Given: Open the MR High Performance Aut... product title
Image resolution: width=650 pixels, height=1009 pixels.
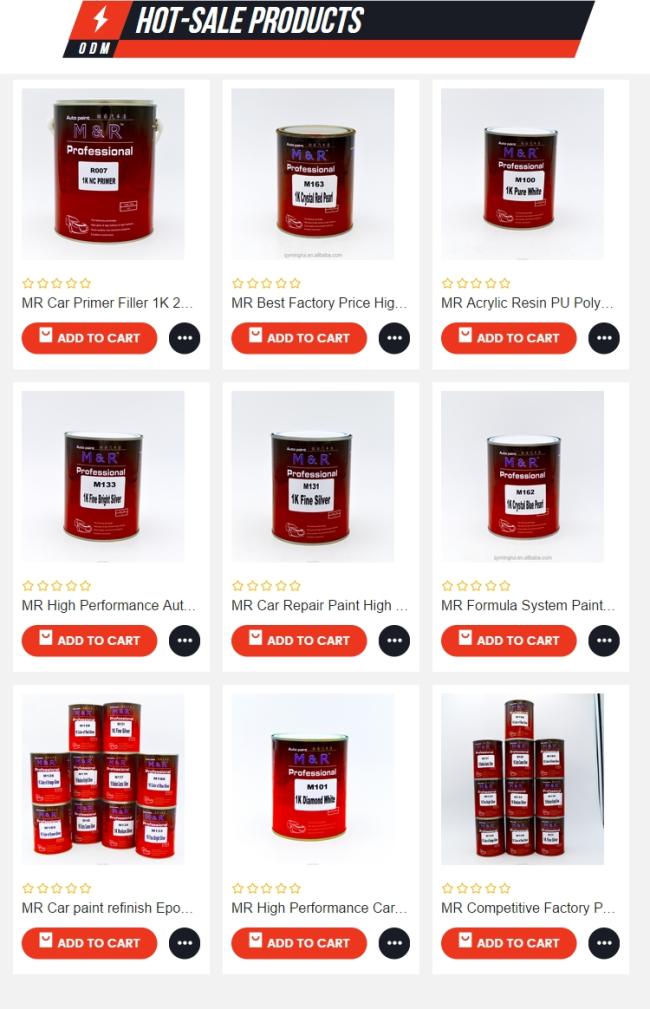Looking at the screenshot, I should [108, 605].
